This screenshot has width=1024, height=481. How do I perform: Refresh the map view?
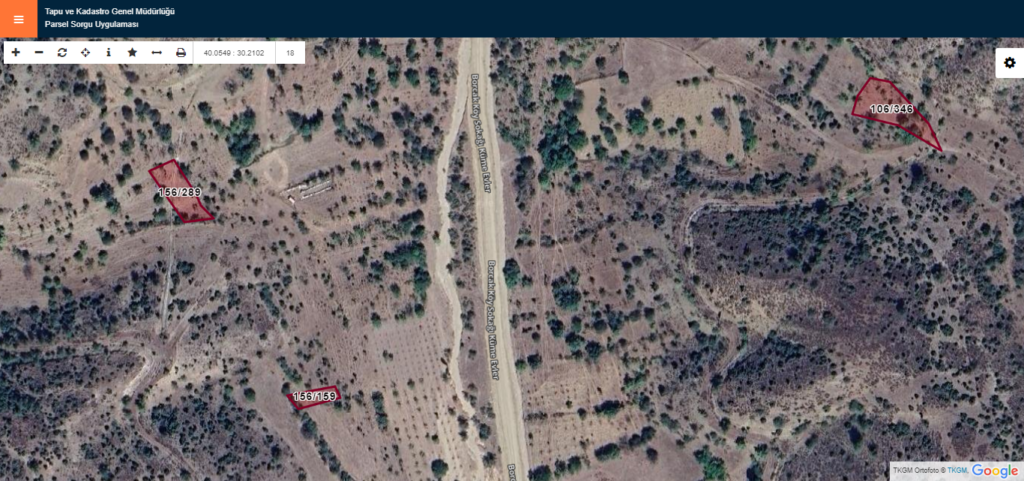62,52
